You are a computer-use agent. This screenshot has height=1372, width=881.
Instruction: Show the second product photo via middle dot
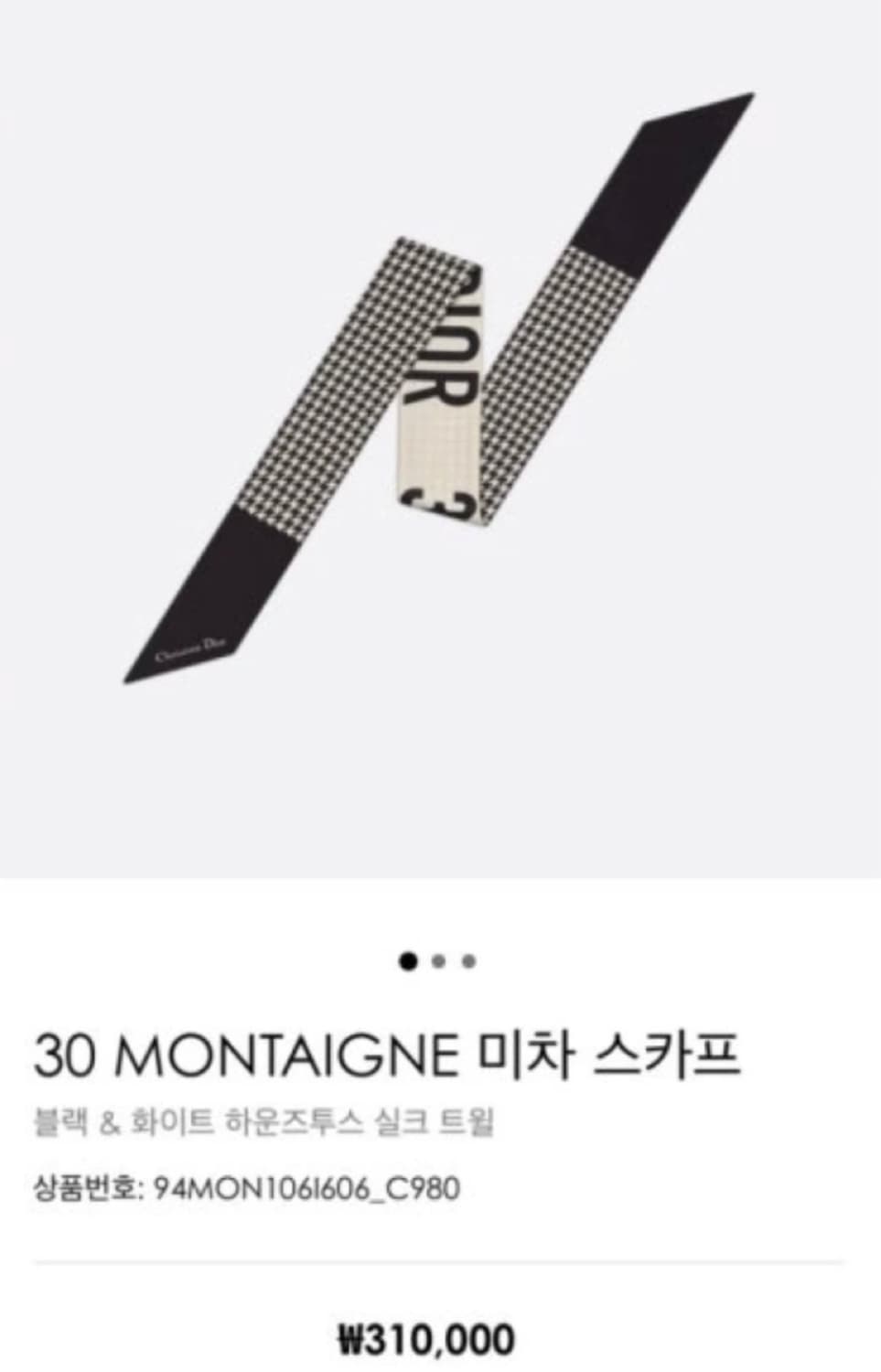coord(437,960)
